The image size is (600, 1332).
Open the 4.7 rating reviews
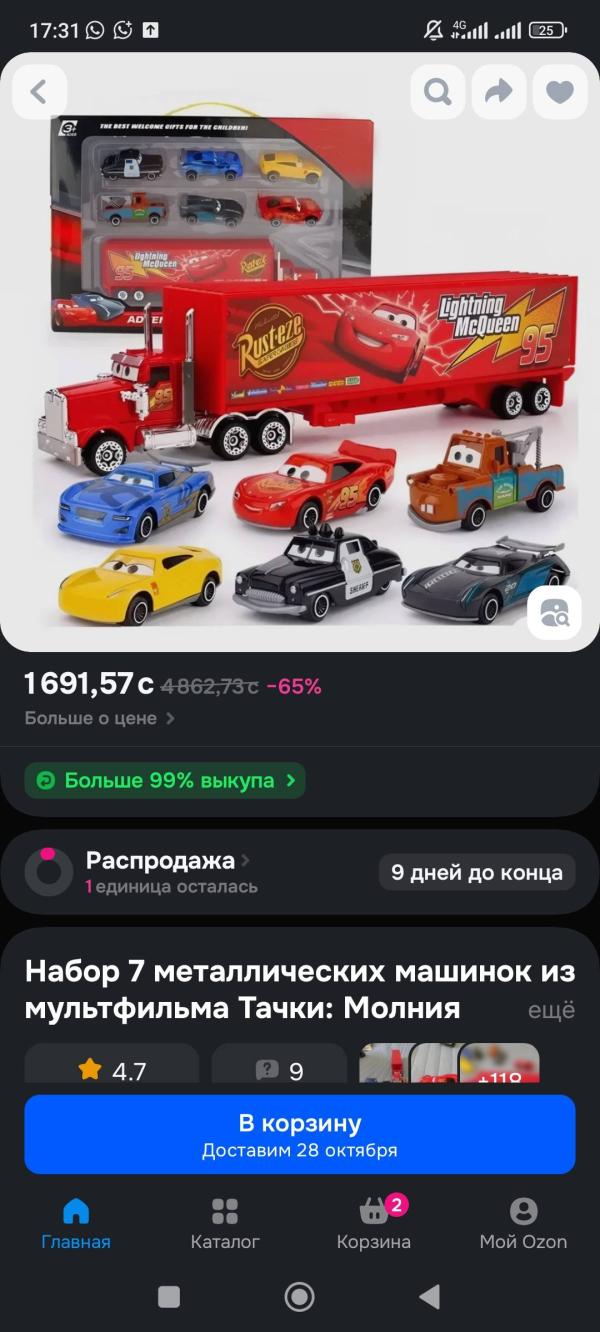tap(112, 1068)
